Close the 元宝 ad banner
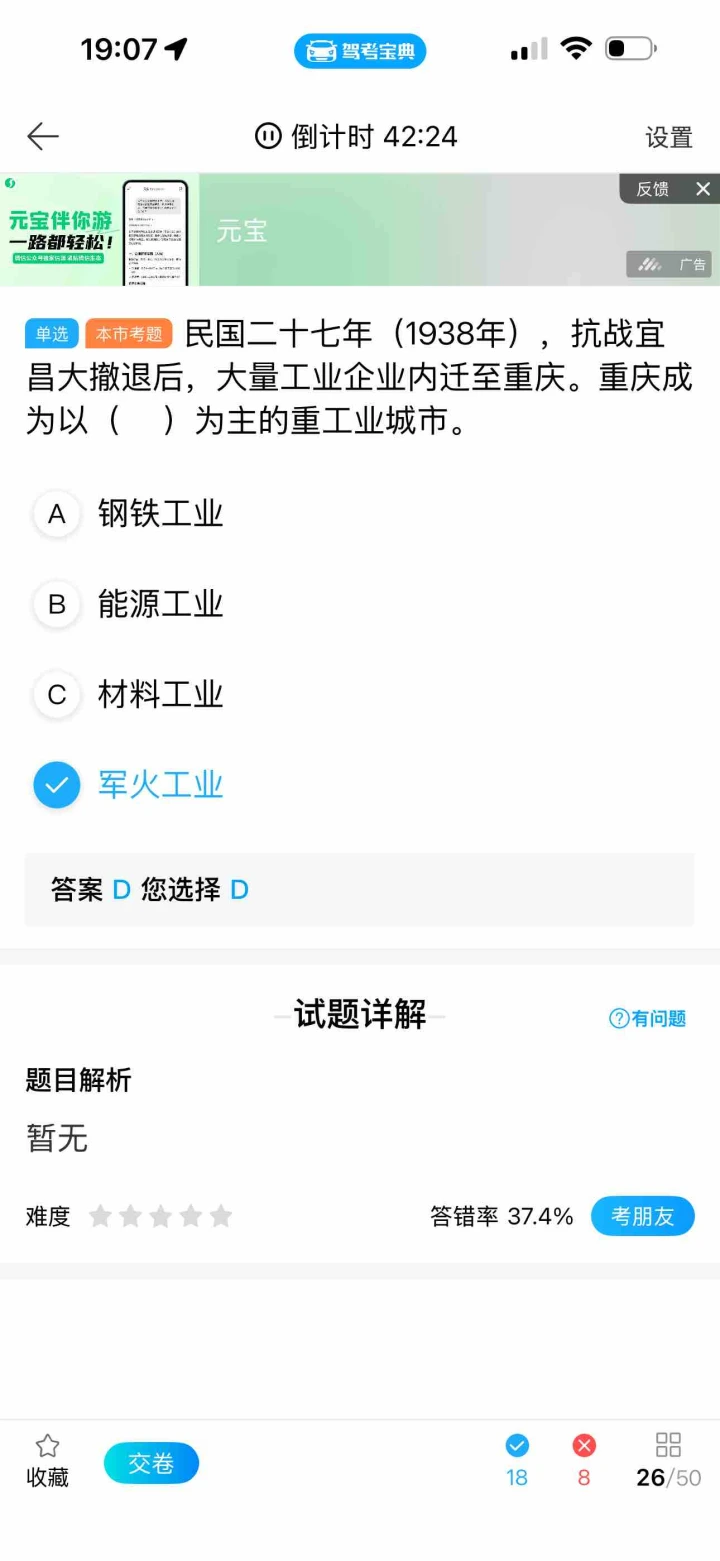Screen dimensions: 720x1561 703,189
